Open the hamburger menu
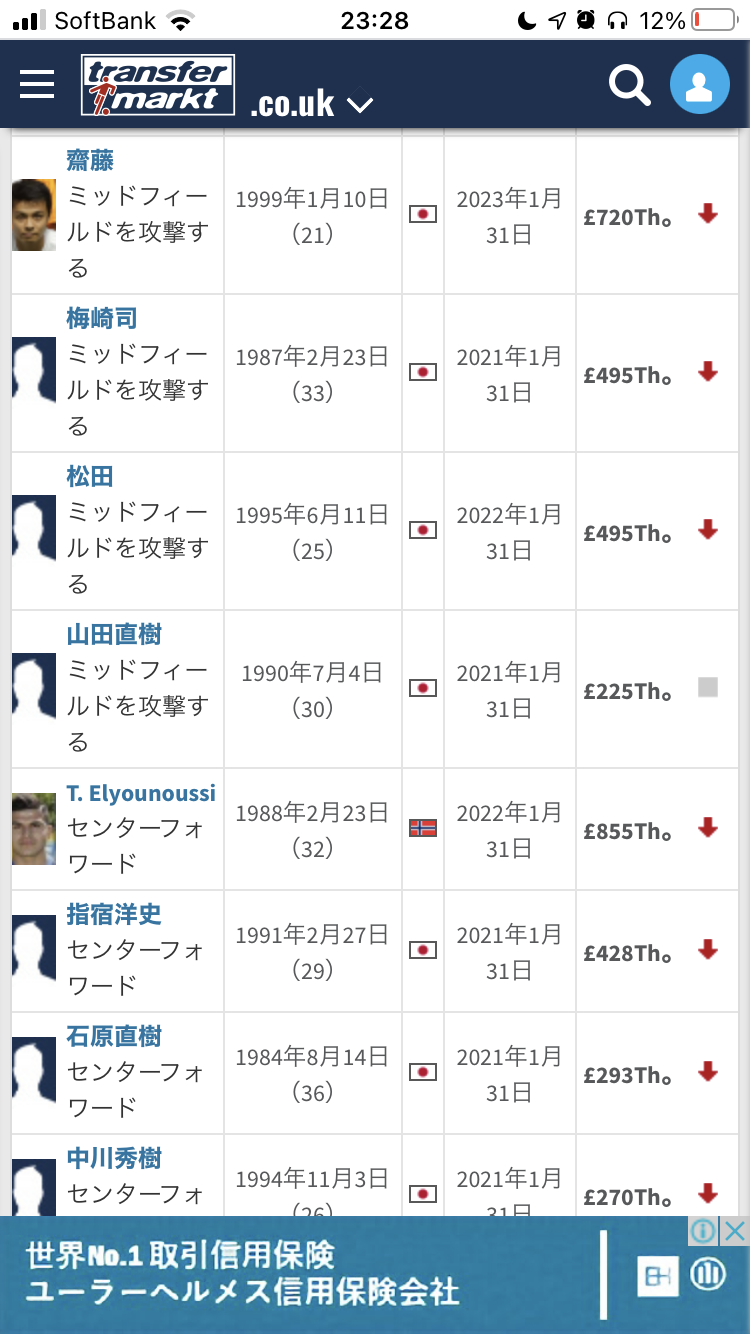This screenshot has width=750, height=1334. (37, 84)
